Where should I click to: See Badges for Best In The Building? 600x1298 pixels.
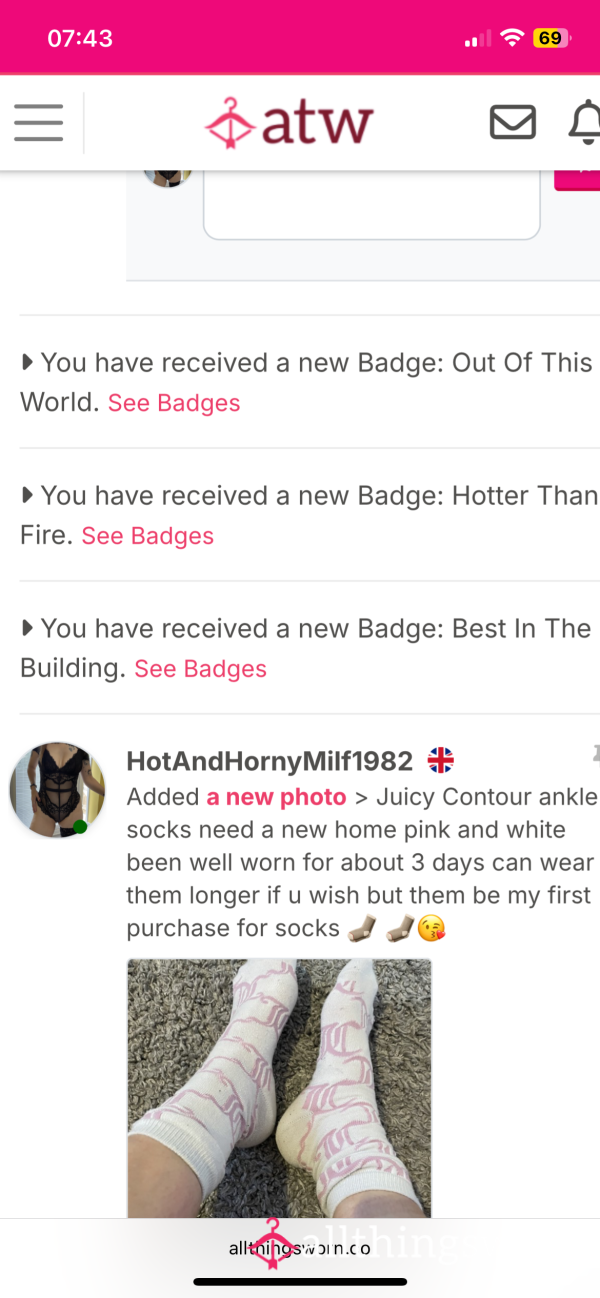pos(201,669)
